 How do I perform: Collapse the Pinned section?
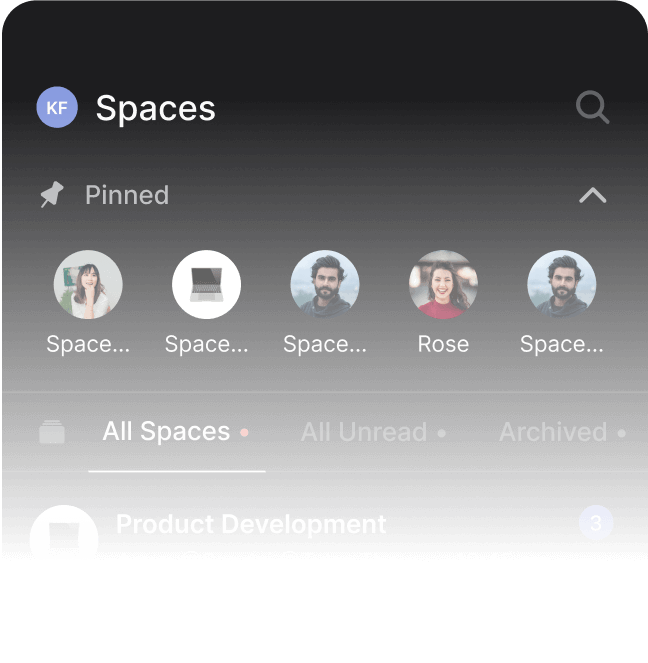point(592,195)
